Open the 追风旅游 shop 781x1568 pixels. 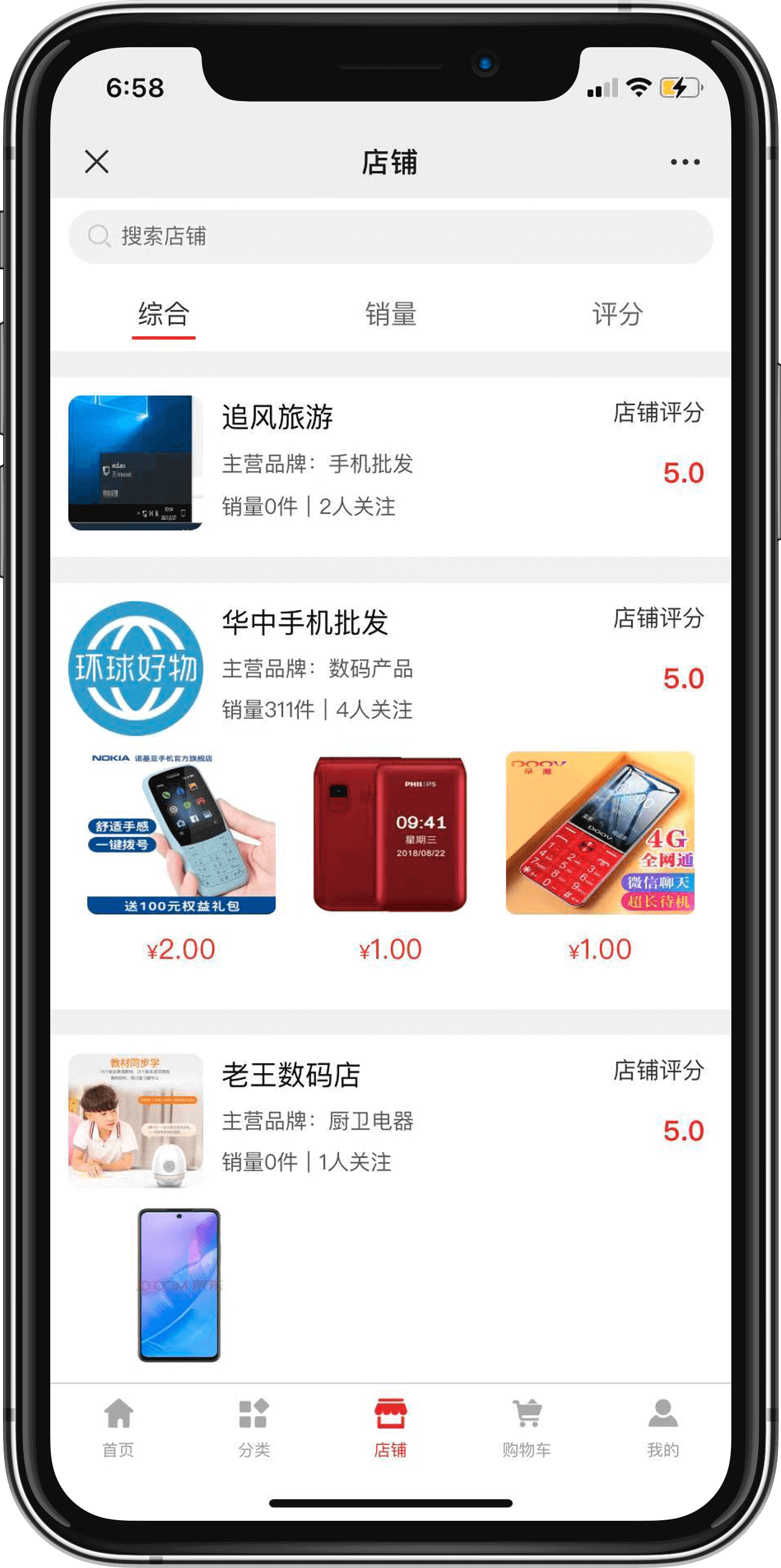click(x=277, y=418)
